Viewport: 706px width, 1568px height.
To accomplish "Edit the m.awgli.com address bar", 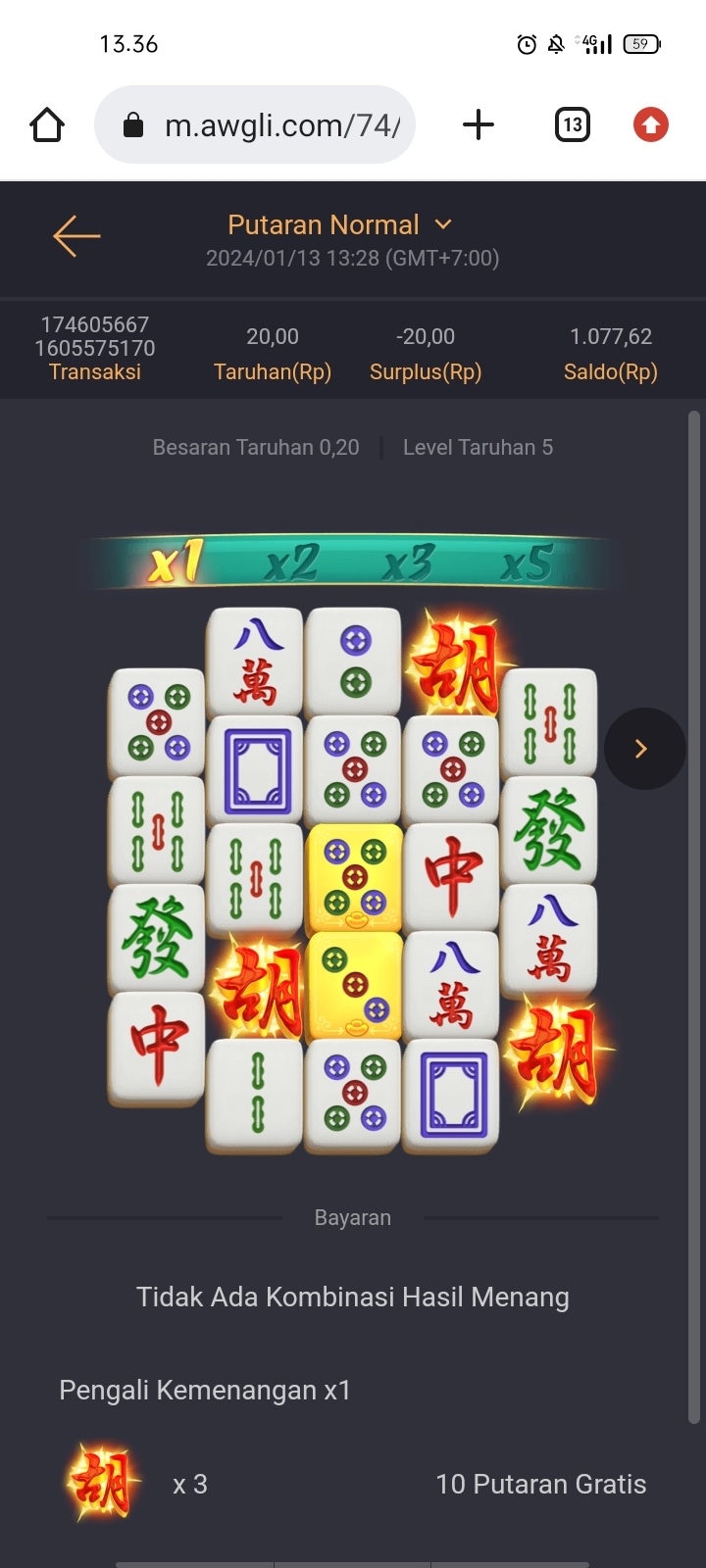I will coord(279,125).
